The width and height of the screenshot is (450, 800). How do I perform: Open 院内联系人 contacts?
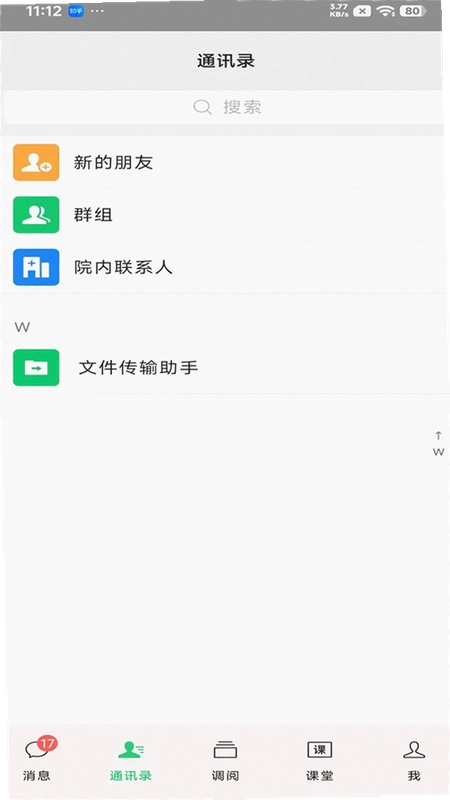223,267
